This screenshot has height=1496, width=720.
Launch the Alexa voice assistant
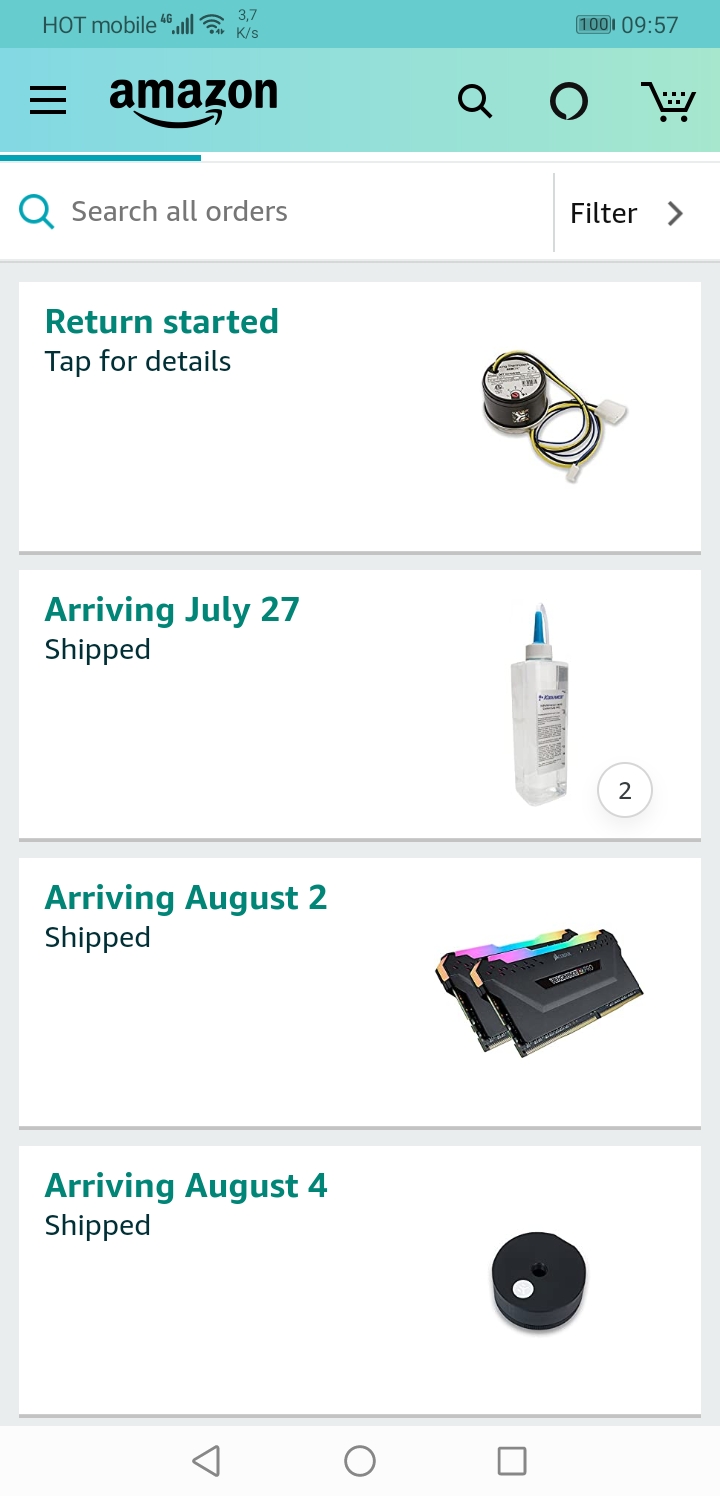pyautogui.click(x=569, y=101)
